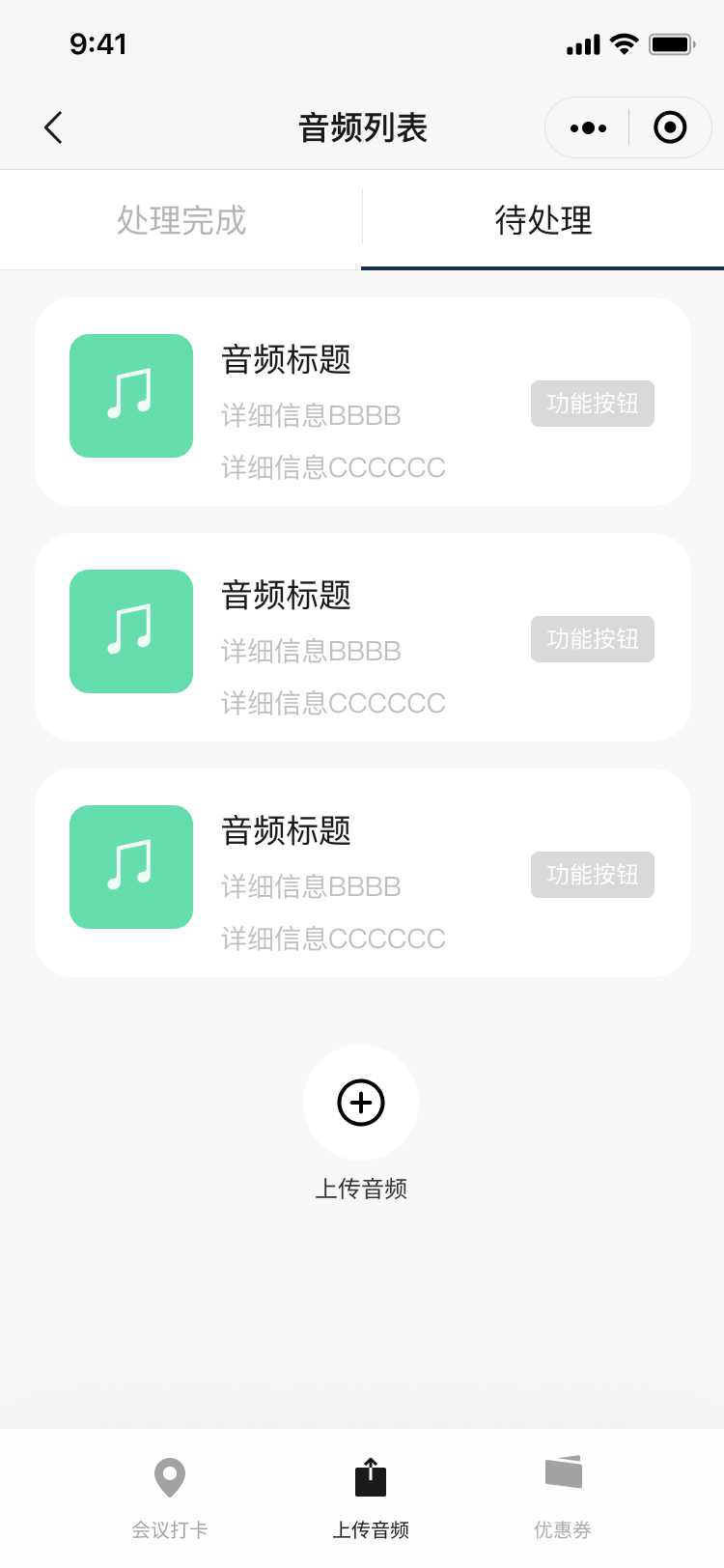Tap the 上传音频 plus circle button

[x=361, y=1103]
